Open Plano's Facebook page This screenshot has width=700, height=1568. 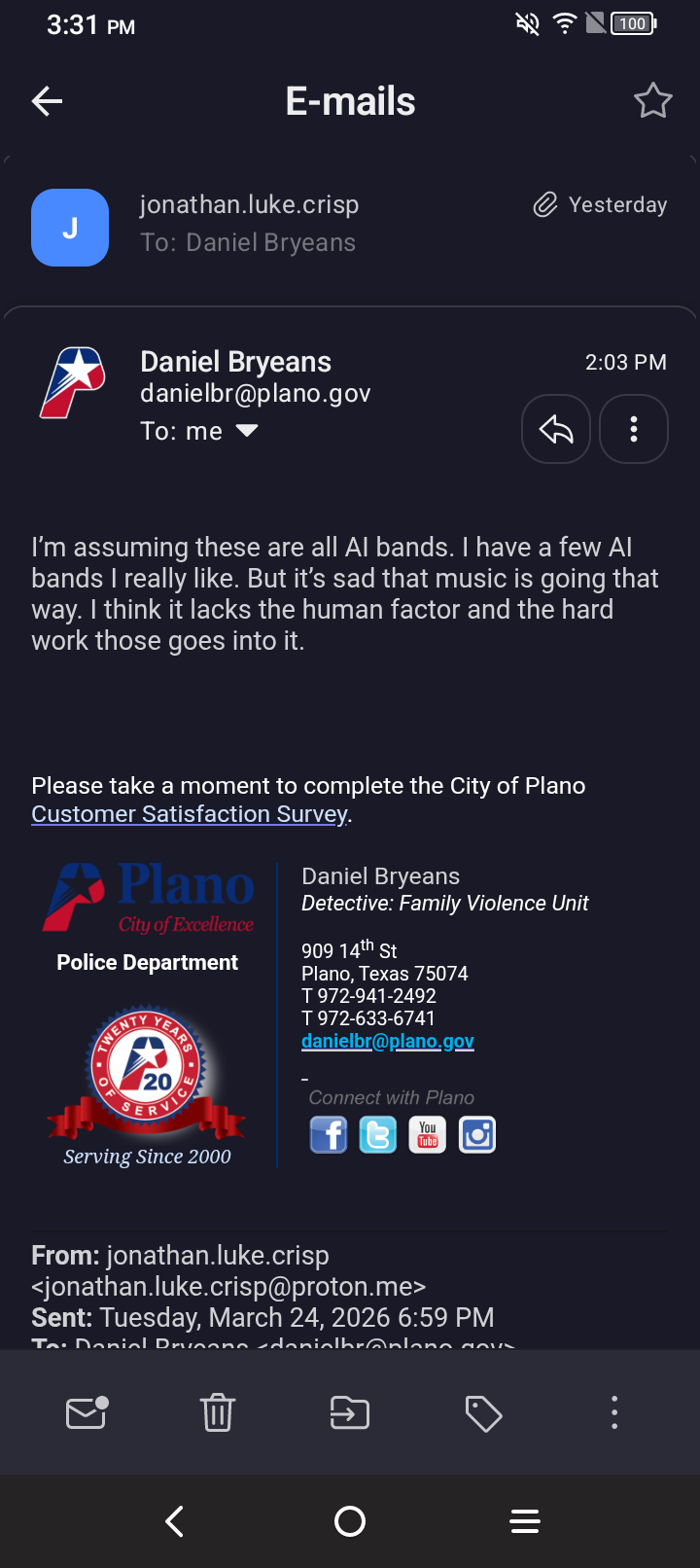click(329, 1134)
